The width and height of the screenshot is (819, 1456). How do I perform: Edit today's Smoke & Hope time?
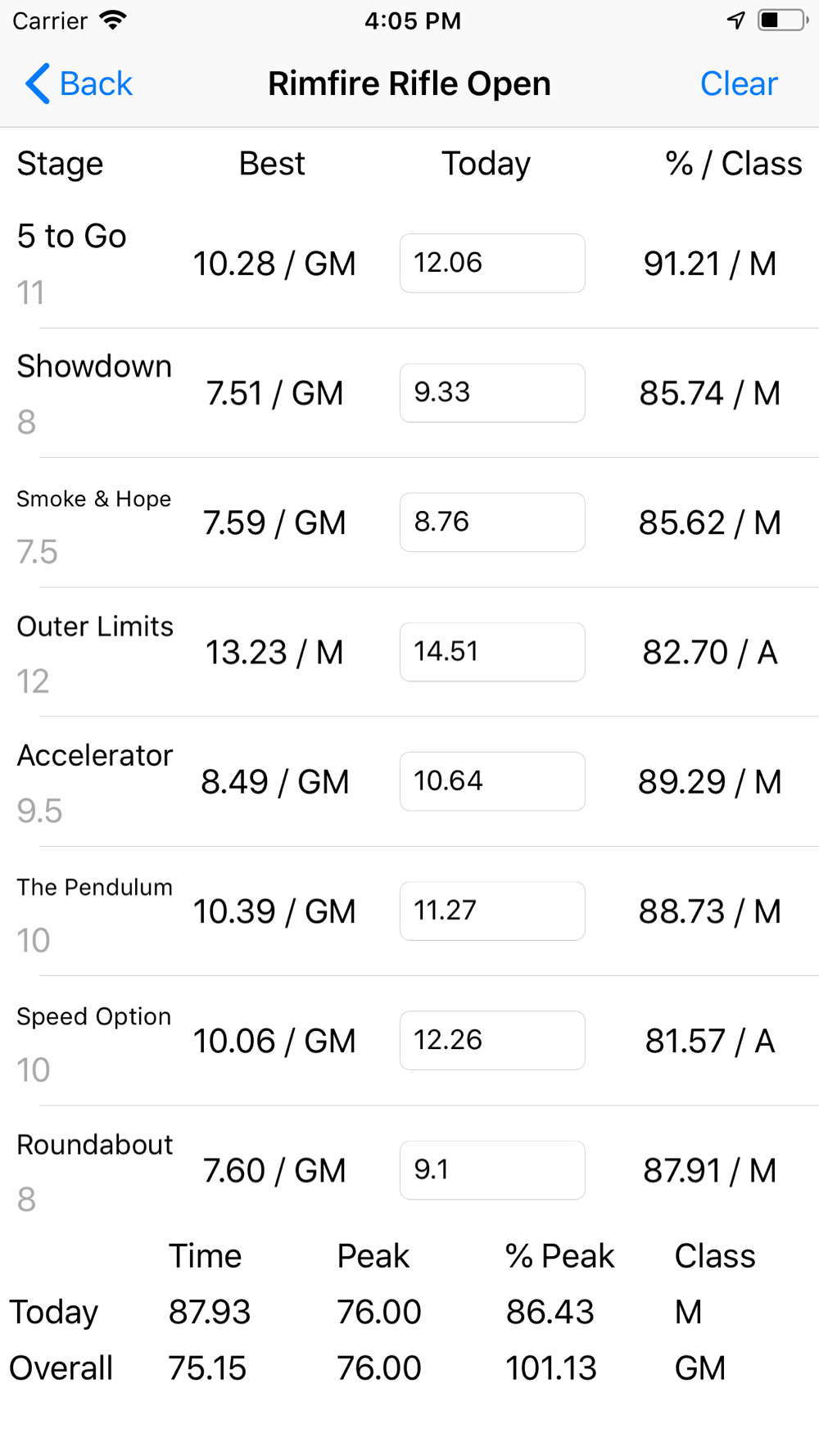click(492, 522)
